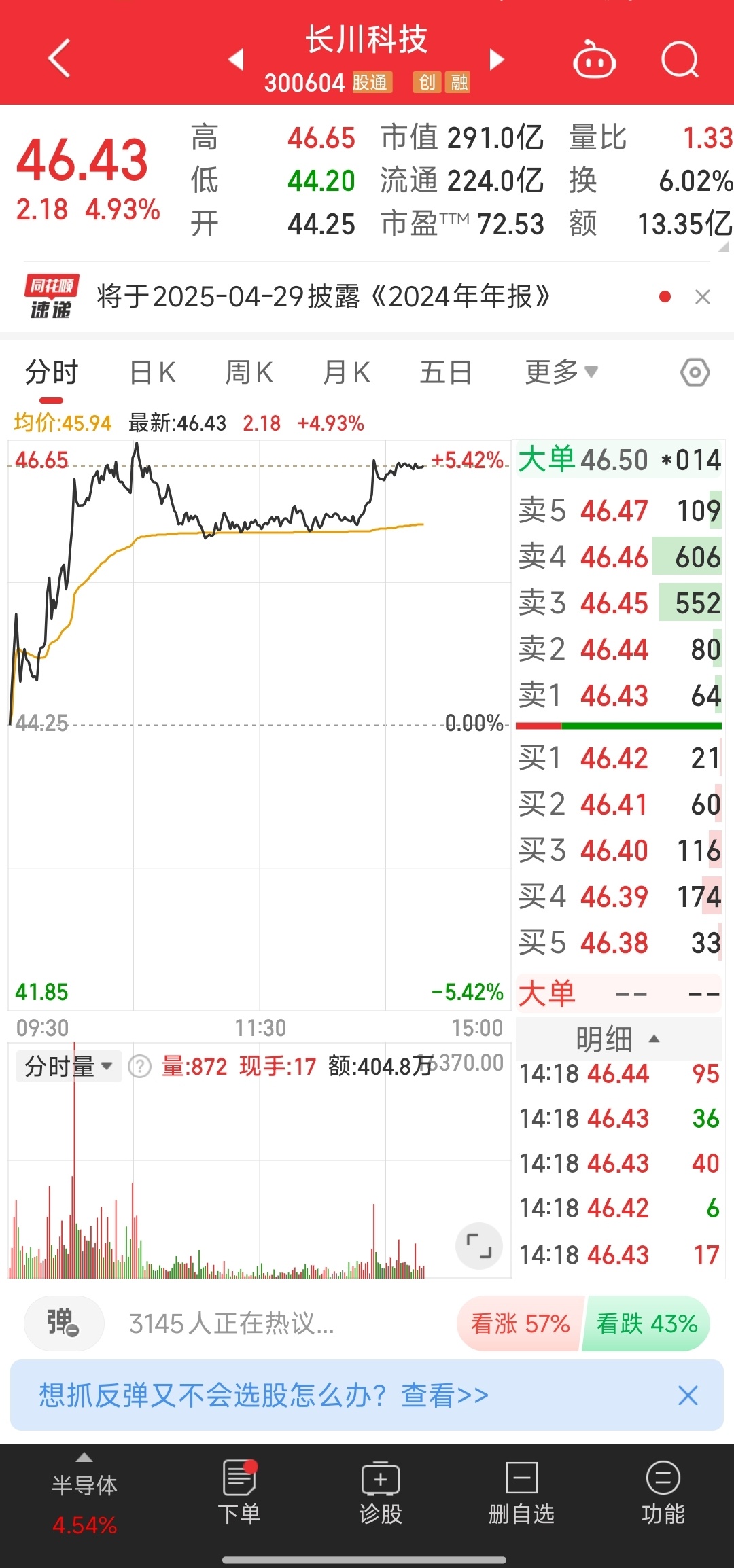Screen dimensions: 734x1568
Task: Go back with the top-left arrow
Action: tap(60, 58)
